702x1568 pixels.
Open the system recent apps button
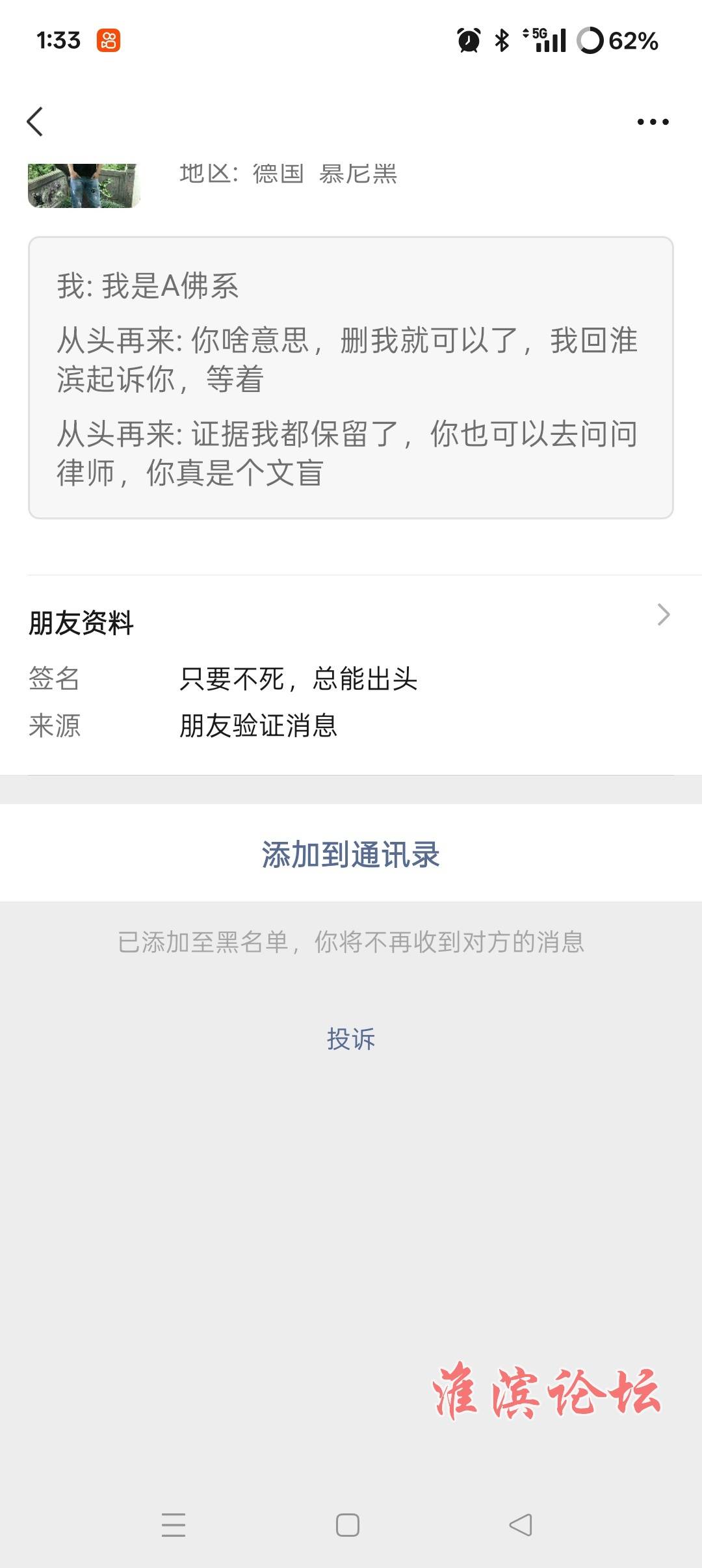(174, 1524)
